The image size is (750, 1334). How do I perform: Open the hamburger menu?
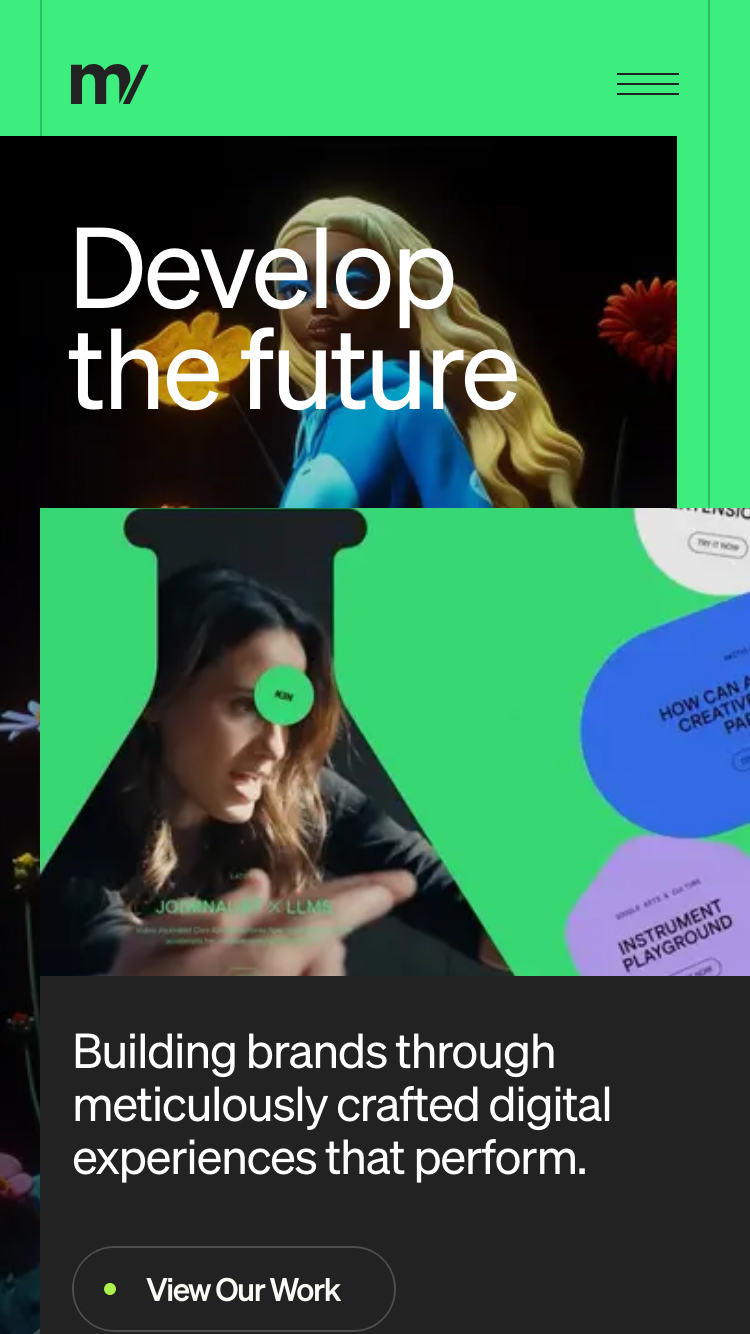coord(647,85)
